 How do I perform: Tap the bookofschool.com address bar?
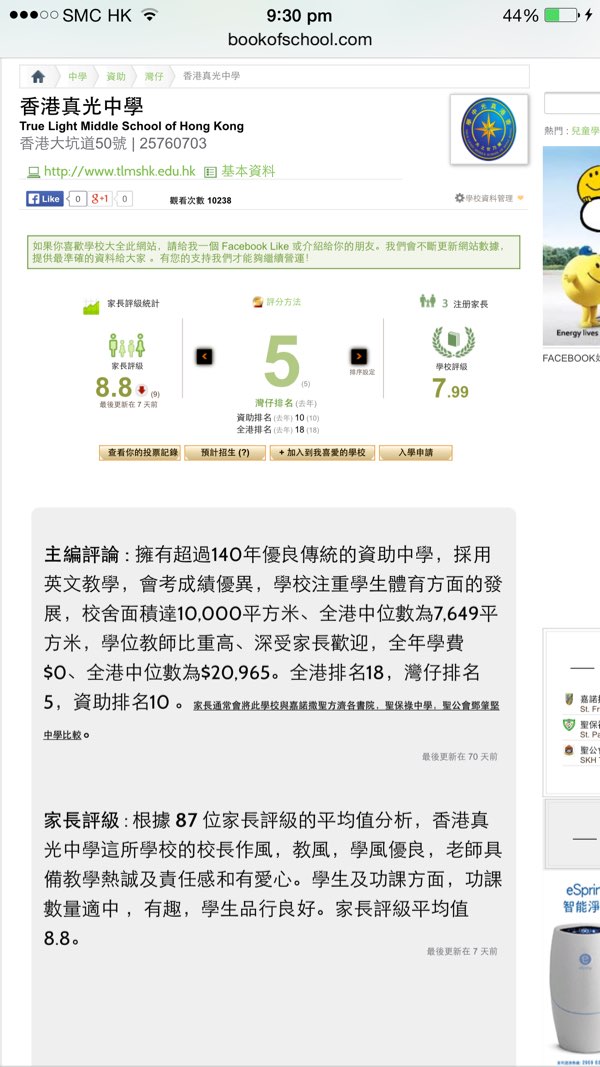click(300, 40)
